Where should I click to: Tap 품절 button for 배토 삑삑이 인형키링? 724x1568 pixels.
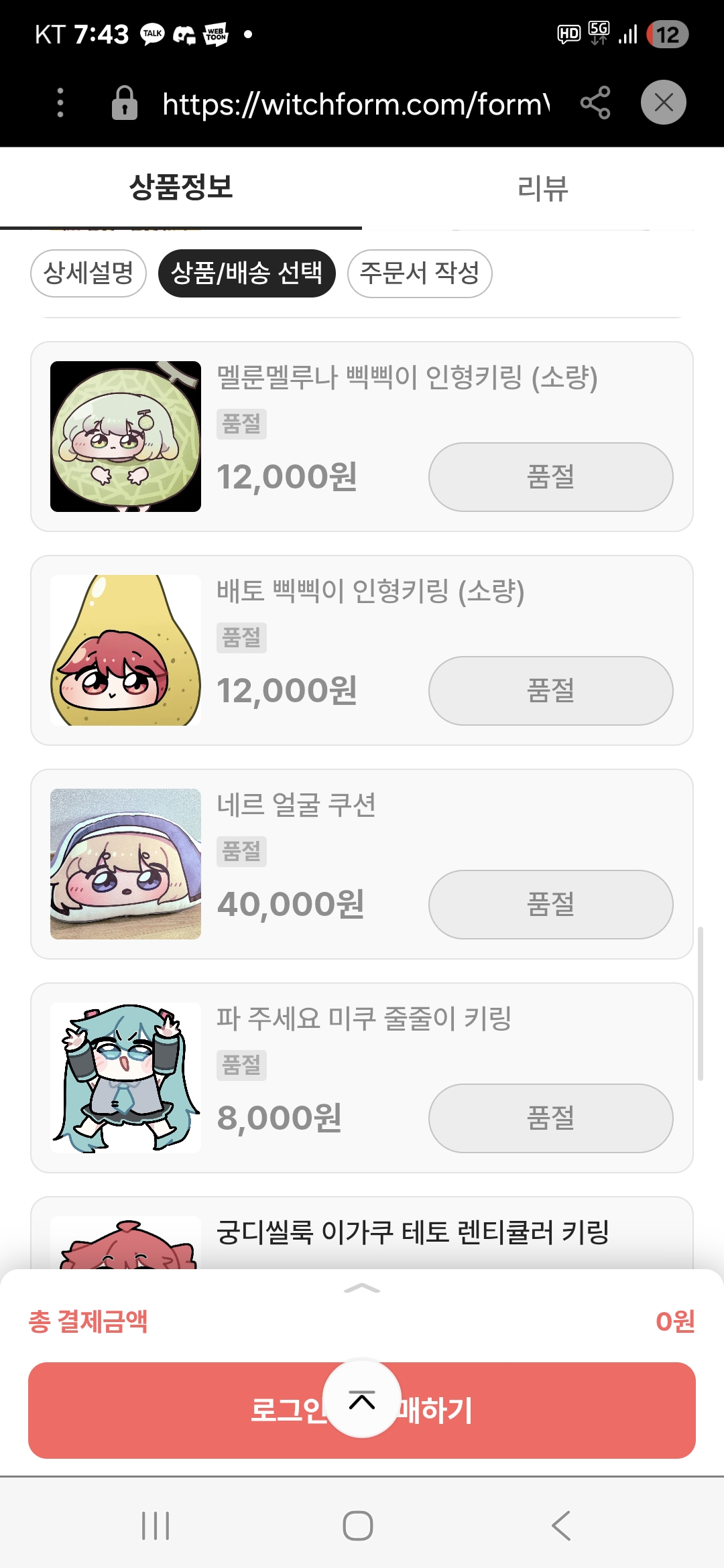[550, 690]
